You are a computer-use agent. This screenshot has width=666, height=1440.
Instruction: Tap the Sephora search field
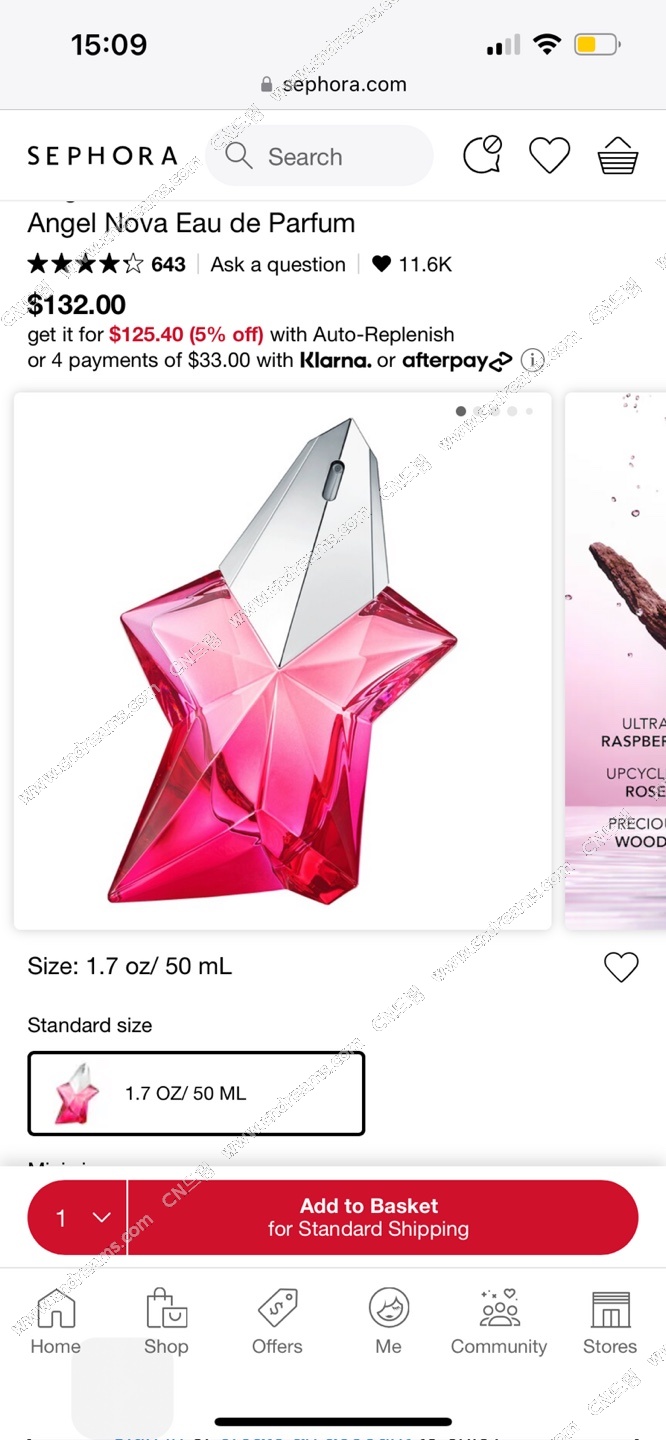tap(318, 156)
